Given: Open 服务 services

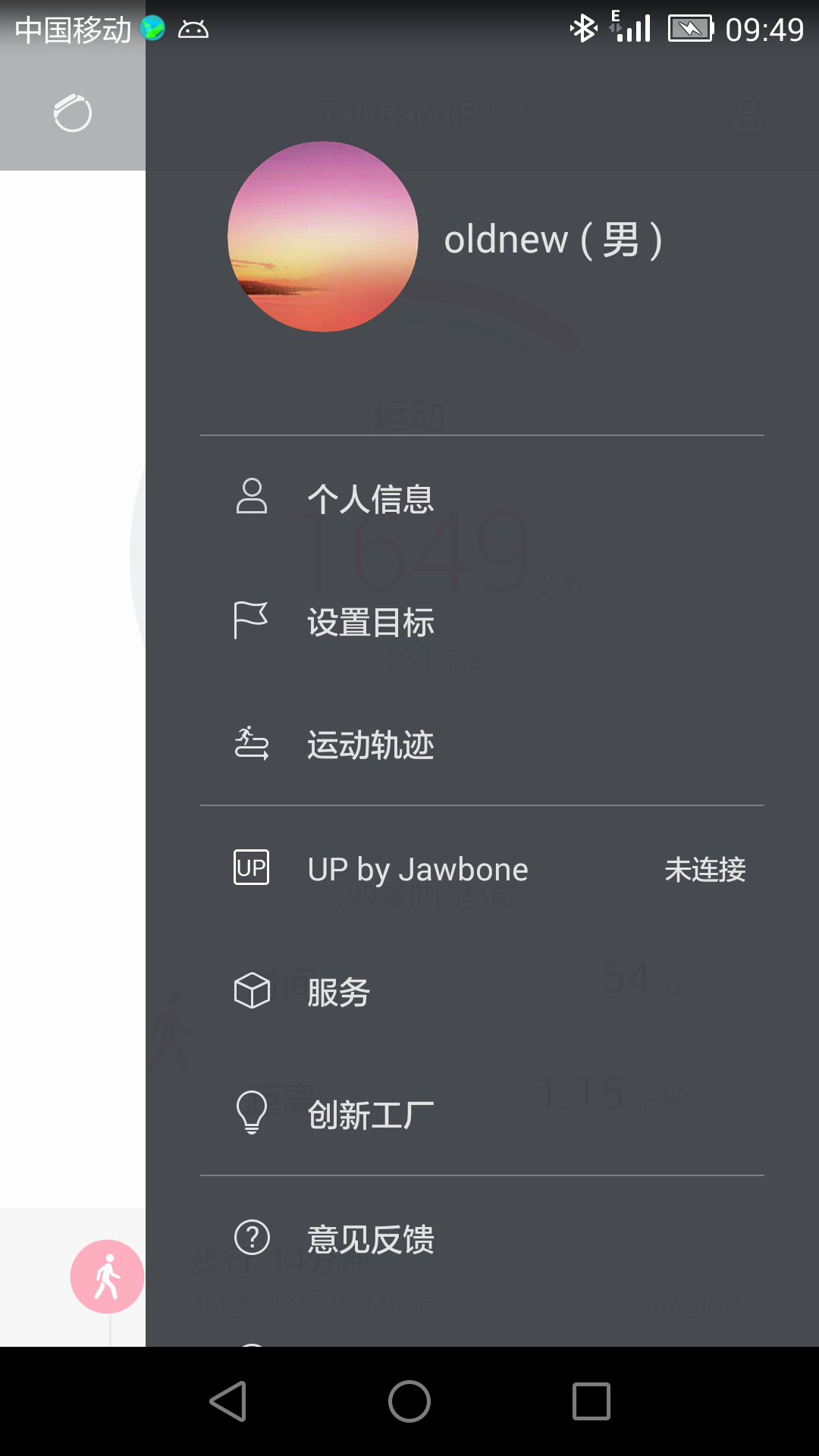Looking at the screenshot, I should coord(482,992).
